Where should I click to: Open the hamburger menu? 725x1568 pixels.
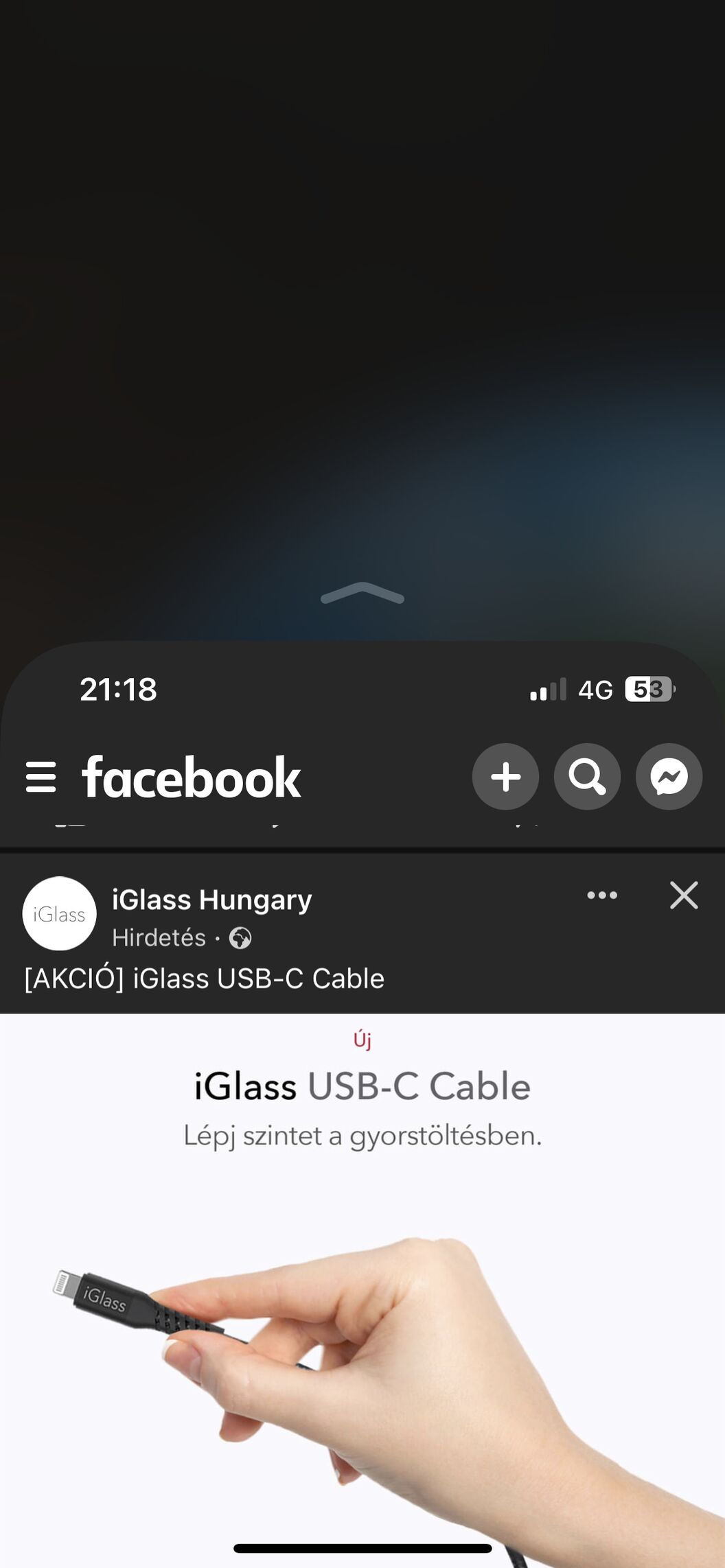tap(41, 777)
